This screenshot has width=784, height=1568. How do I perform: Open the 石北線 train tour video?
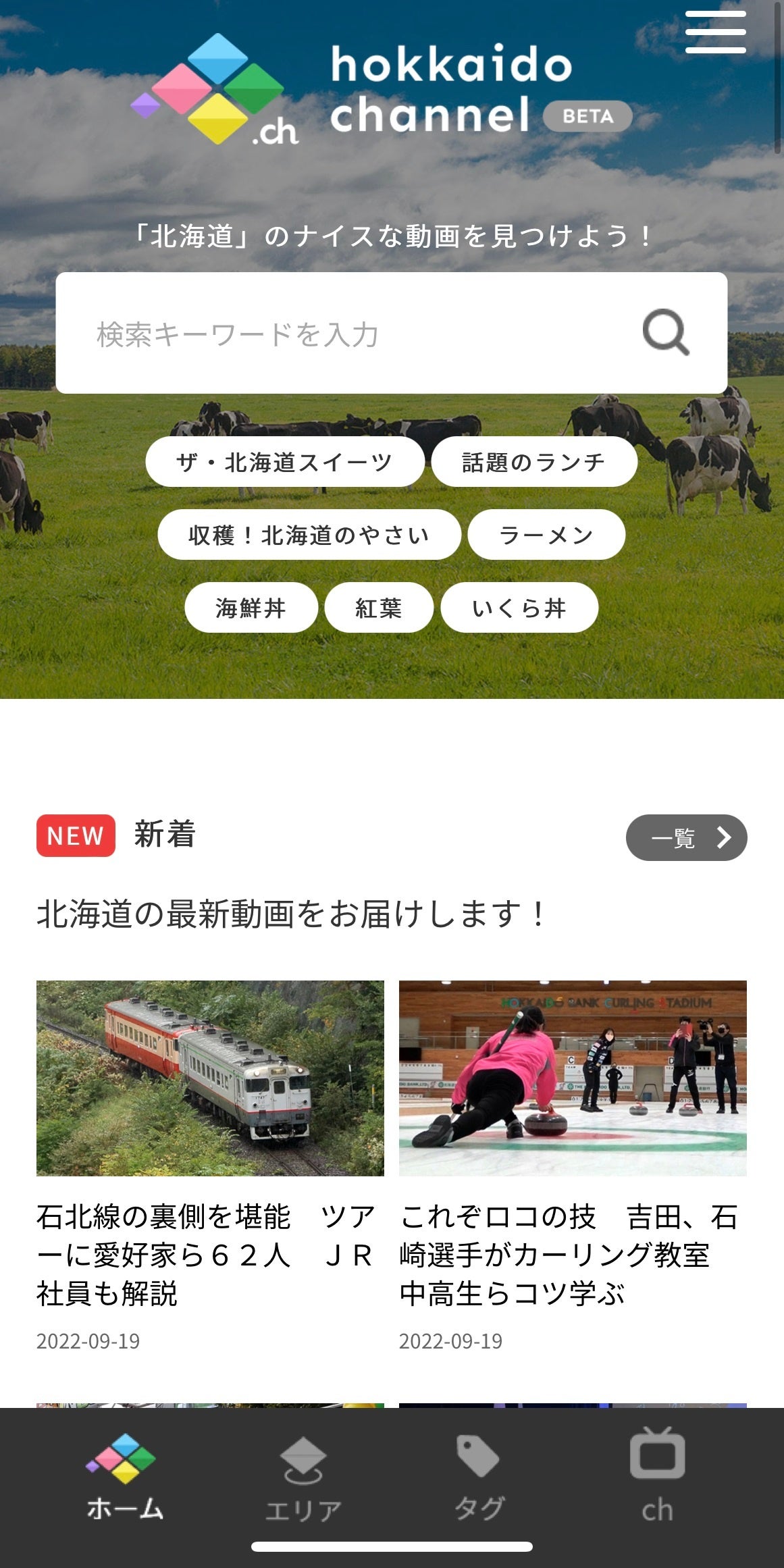pos(210,1078)
